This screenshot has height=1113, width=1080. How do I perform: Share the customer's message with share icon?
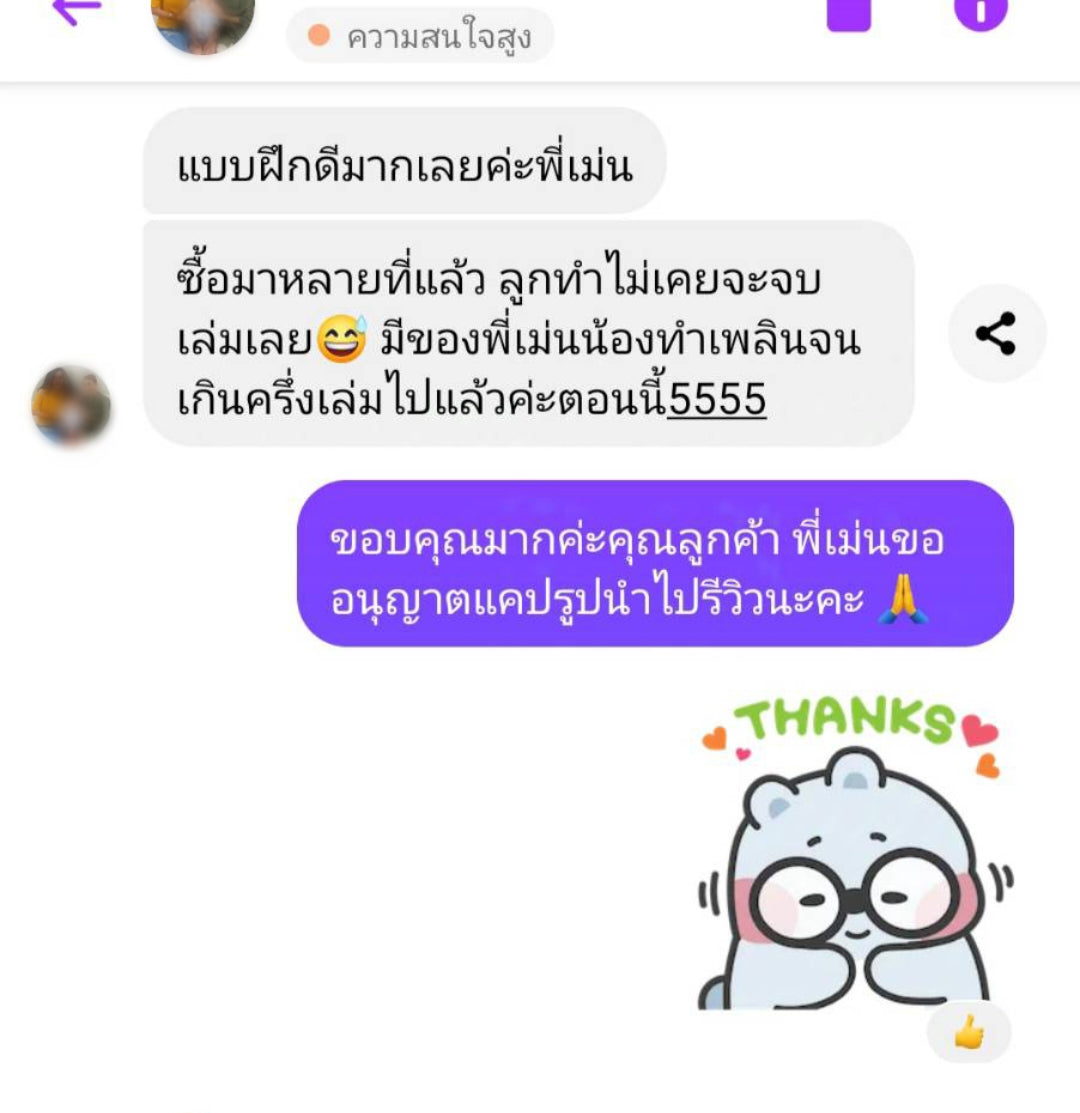pyautogui.click(x=996, y=334)
